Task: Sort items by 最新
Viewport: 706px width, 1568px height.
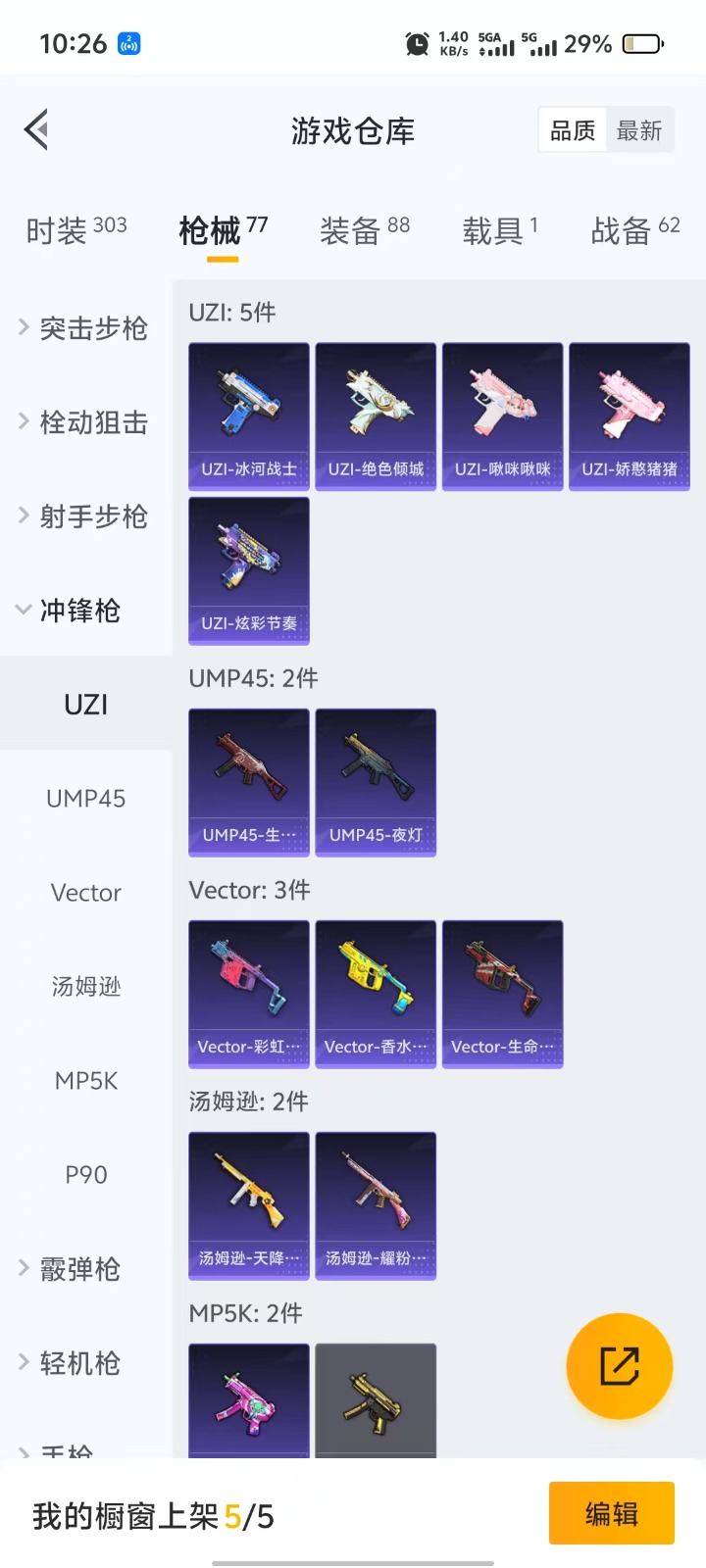Action: 639,130
